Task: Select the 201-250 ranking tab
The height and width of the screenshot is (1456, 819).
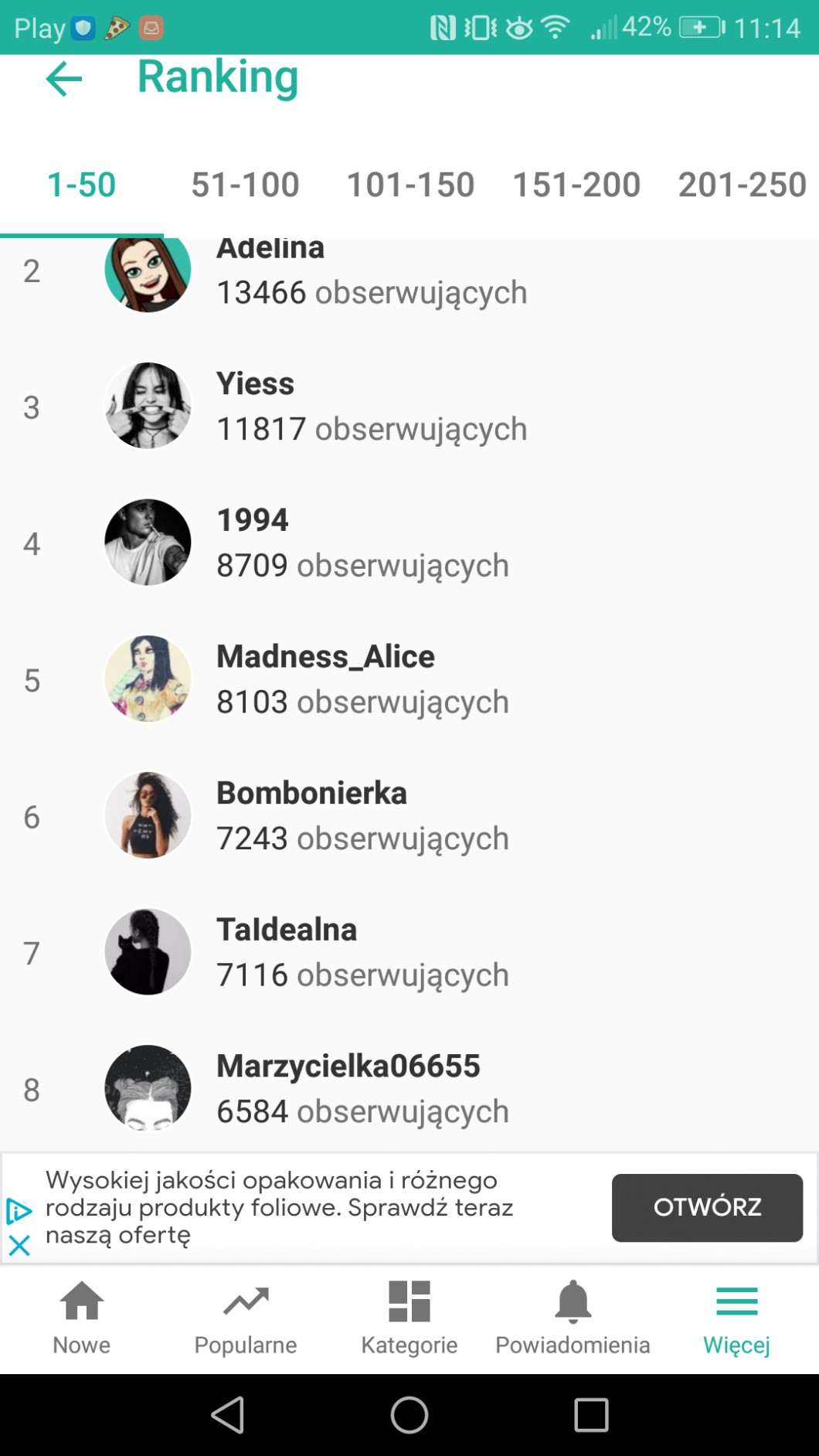Action: point(742,185)
